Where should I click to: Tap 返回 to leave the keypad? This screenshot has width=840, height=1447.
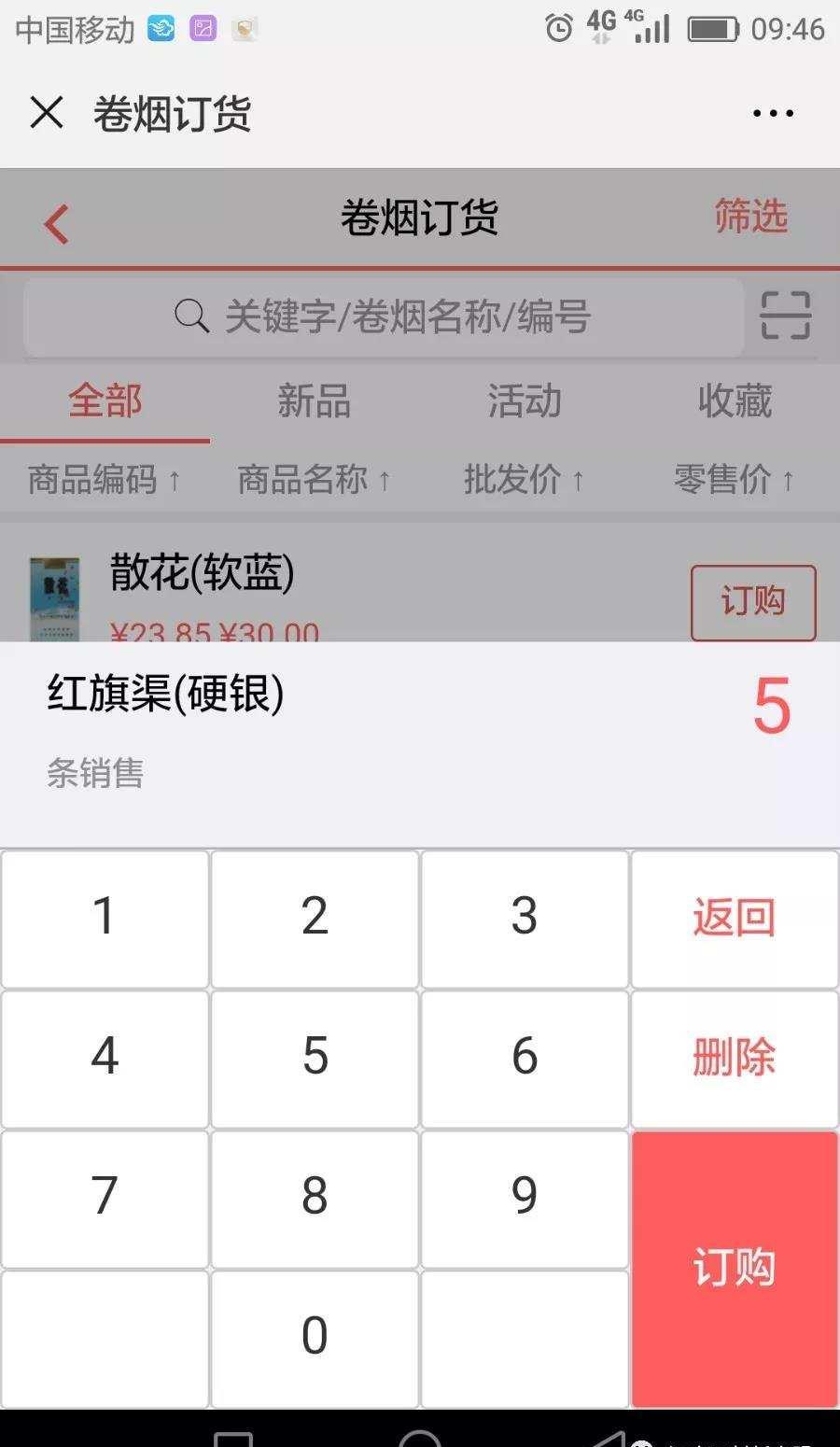pos(735,918)
